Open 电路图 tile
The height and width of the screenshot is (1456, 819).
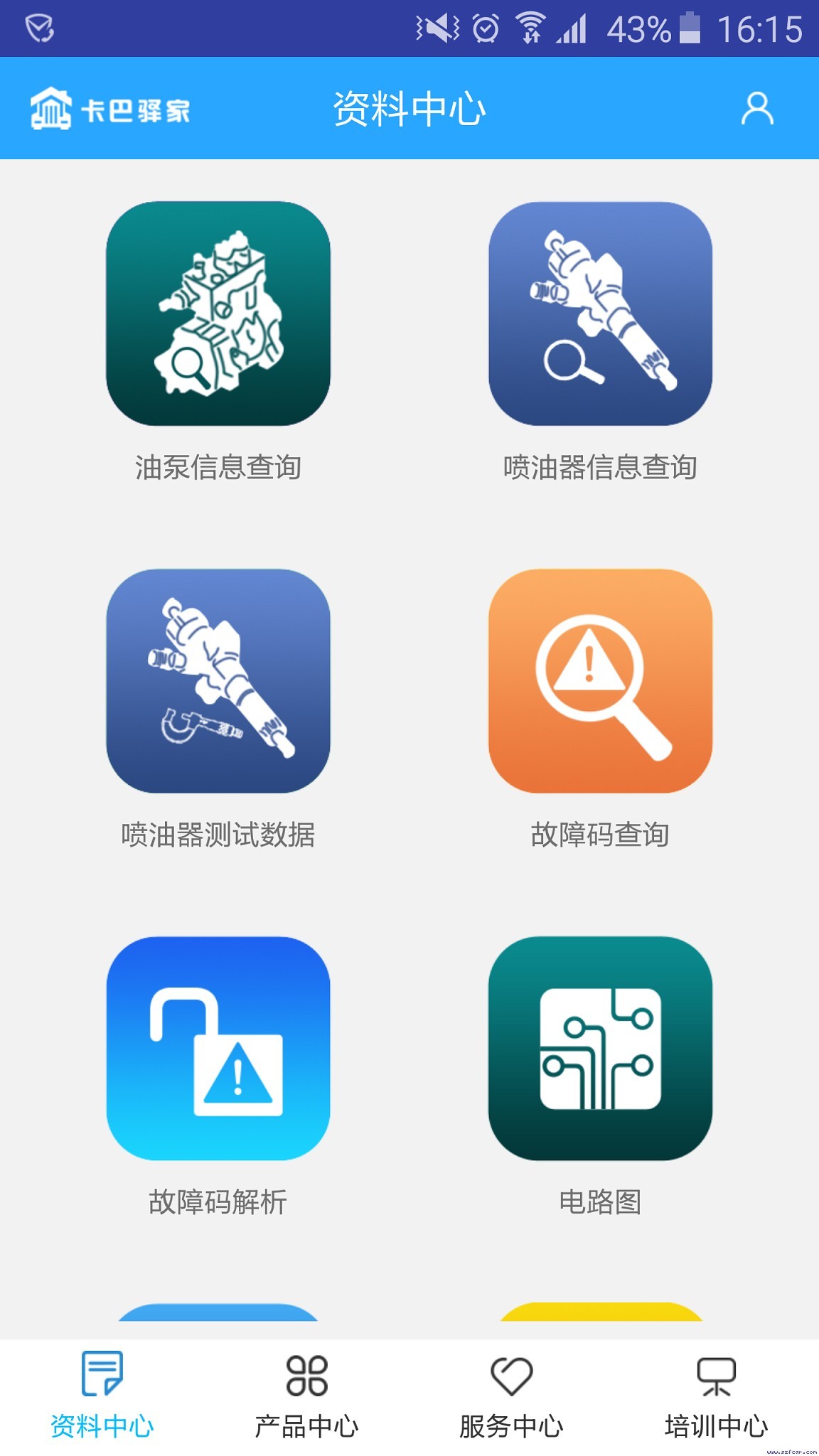[x=600, y=1048]
